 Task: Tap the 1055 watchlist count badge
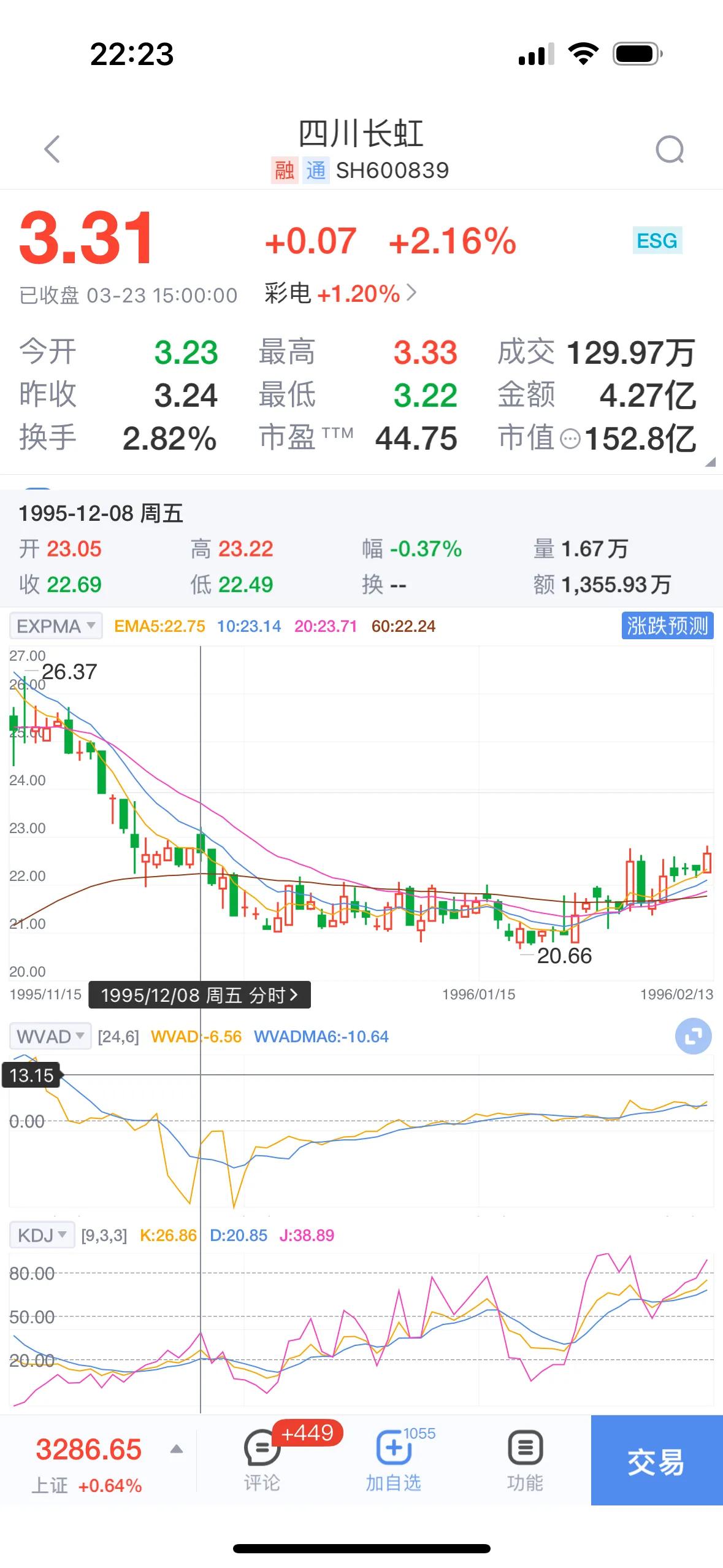422,1434
